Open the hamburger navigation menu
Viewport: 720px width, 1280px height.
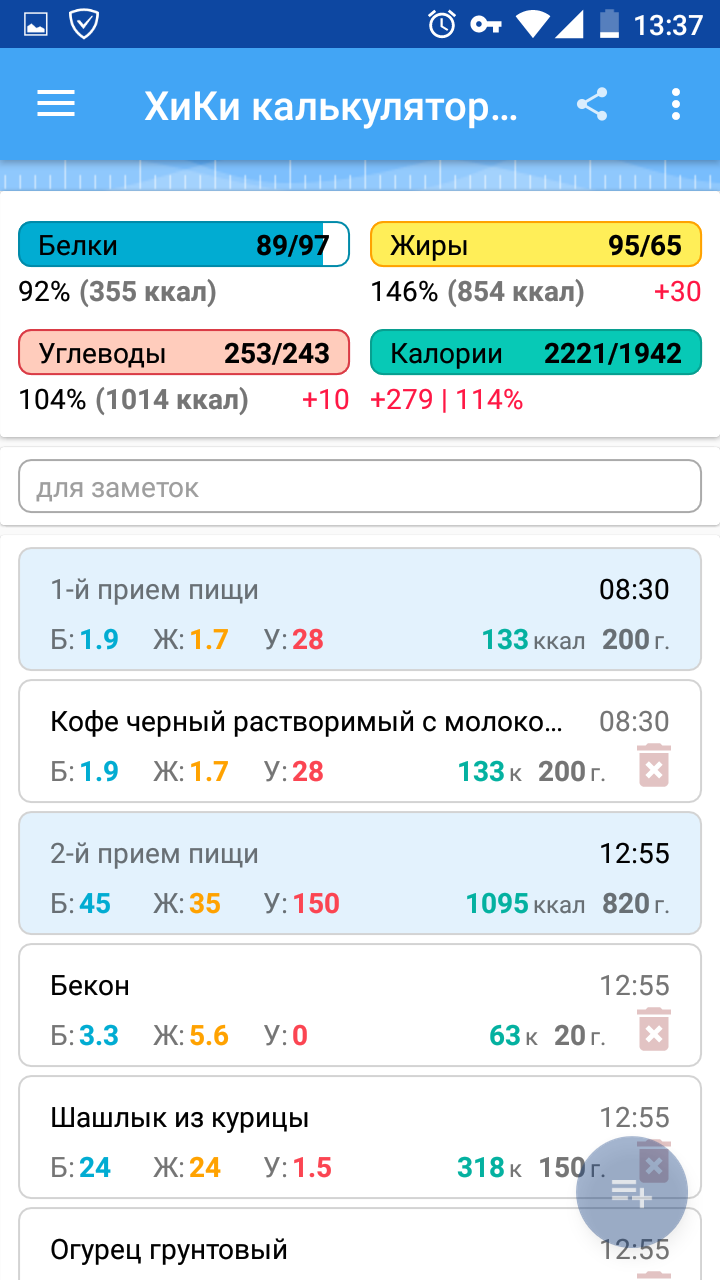pyautogui.click(x=56, y=104)
